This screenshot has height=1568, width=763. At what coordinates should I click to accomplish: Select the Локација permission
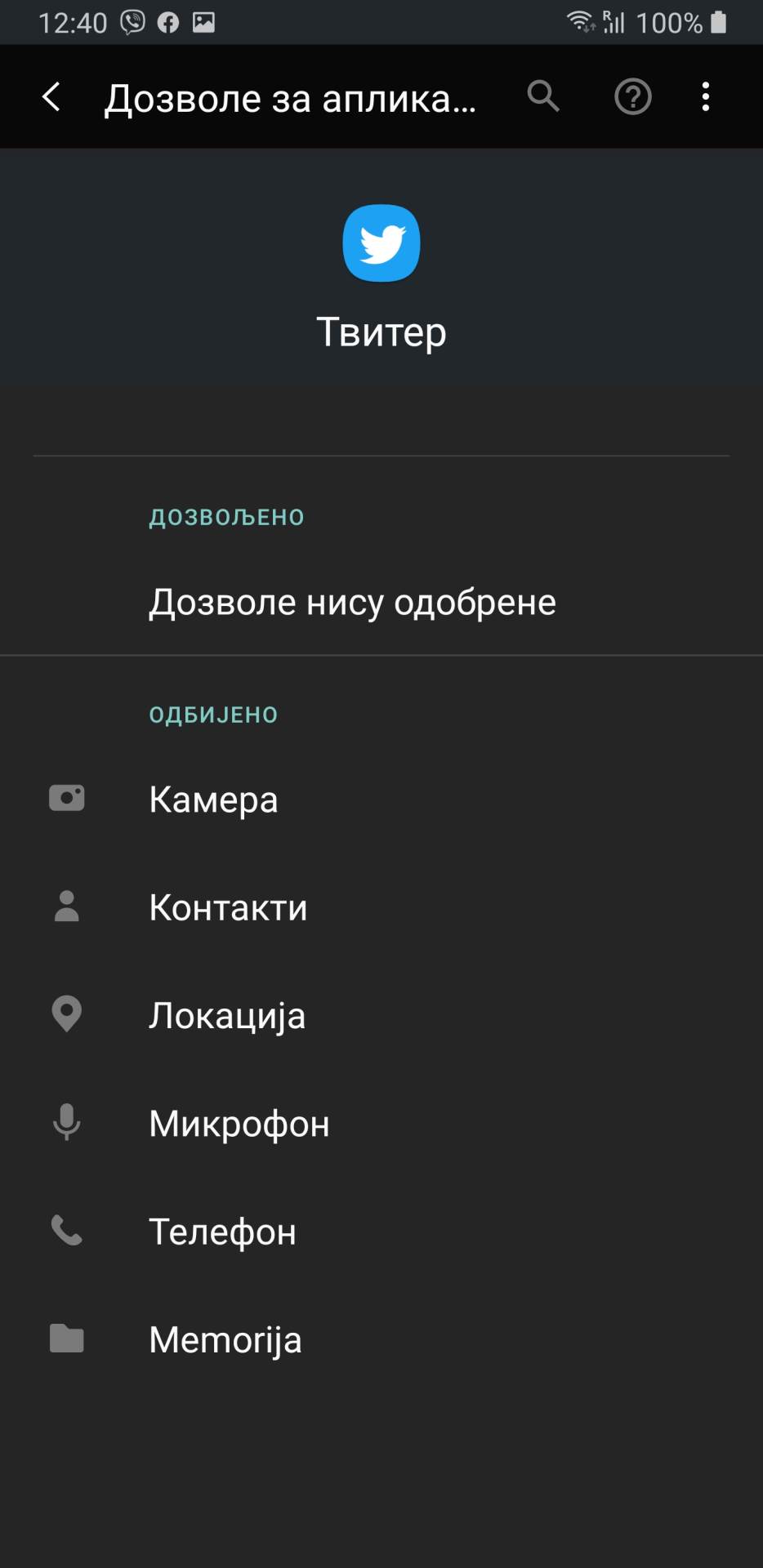coord(227,1015)
